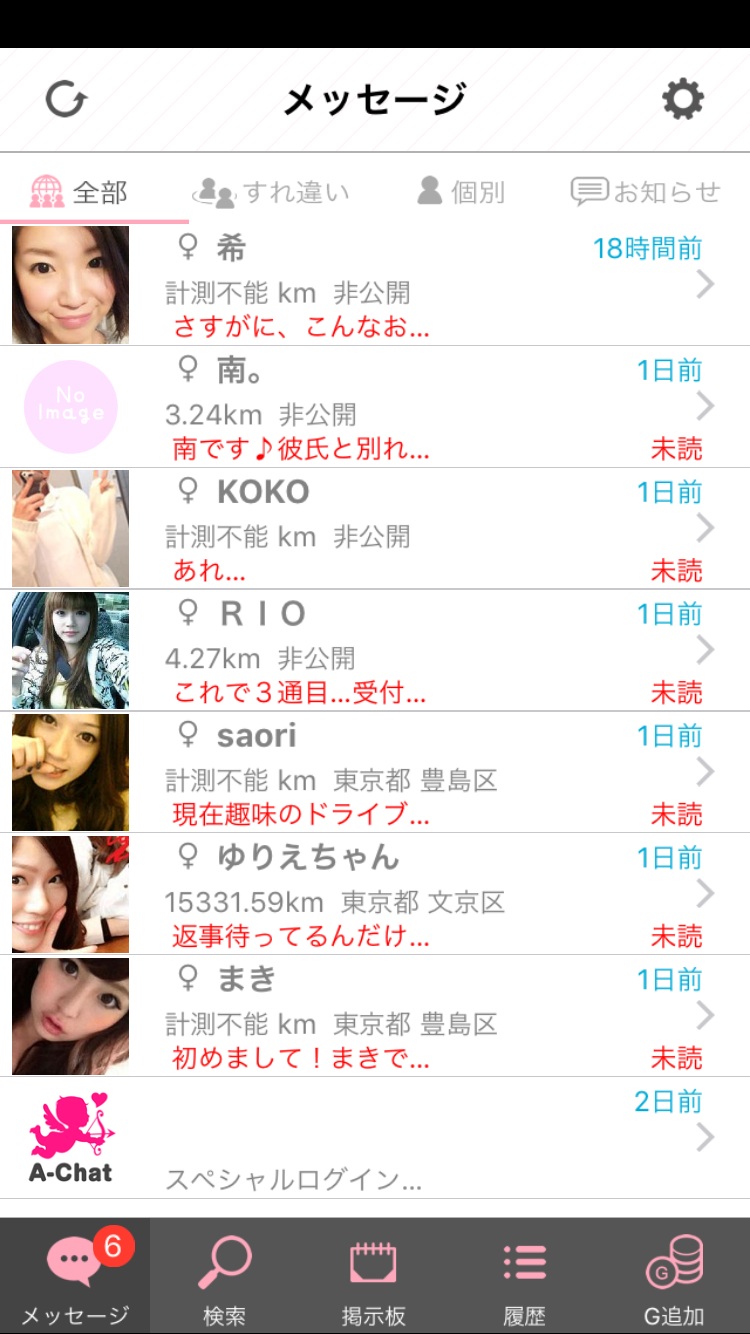Image resolution: width=750 pixels, height=1334 pixels.
Task: Open the 掲示板 bulletin board icon
Action: click(x=375, y=1270)
